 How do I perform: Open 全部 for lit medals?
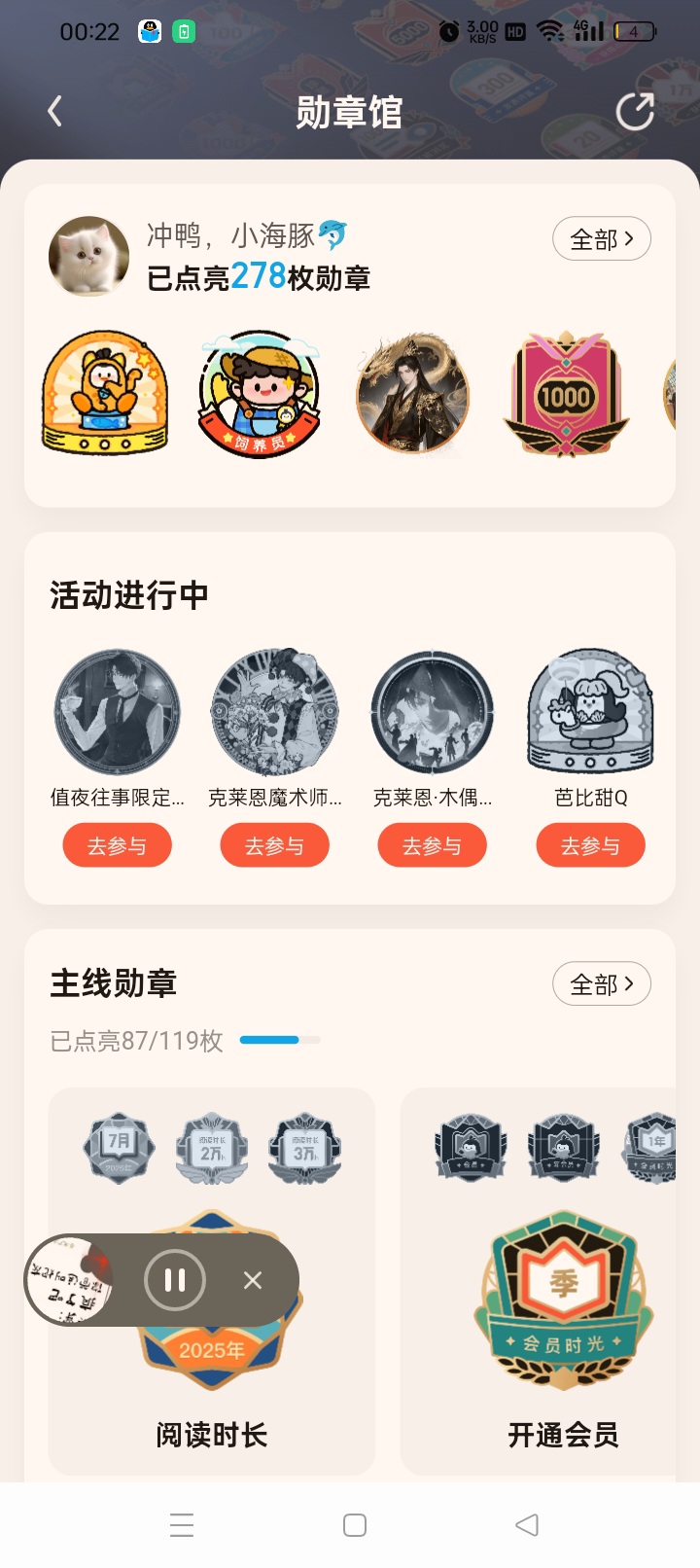[x=602, y=239]
